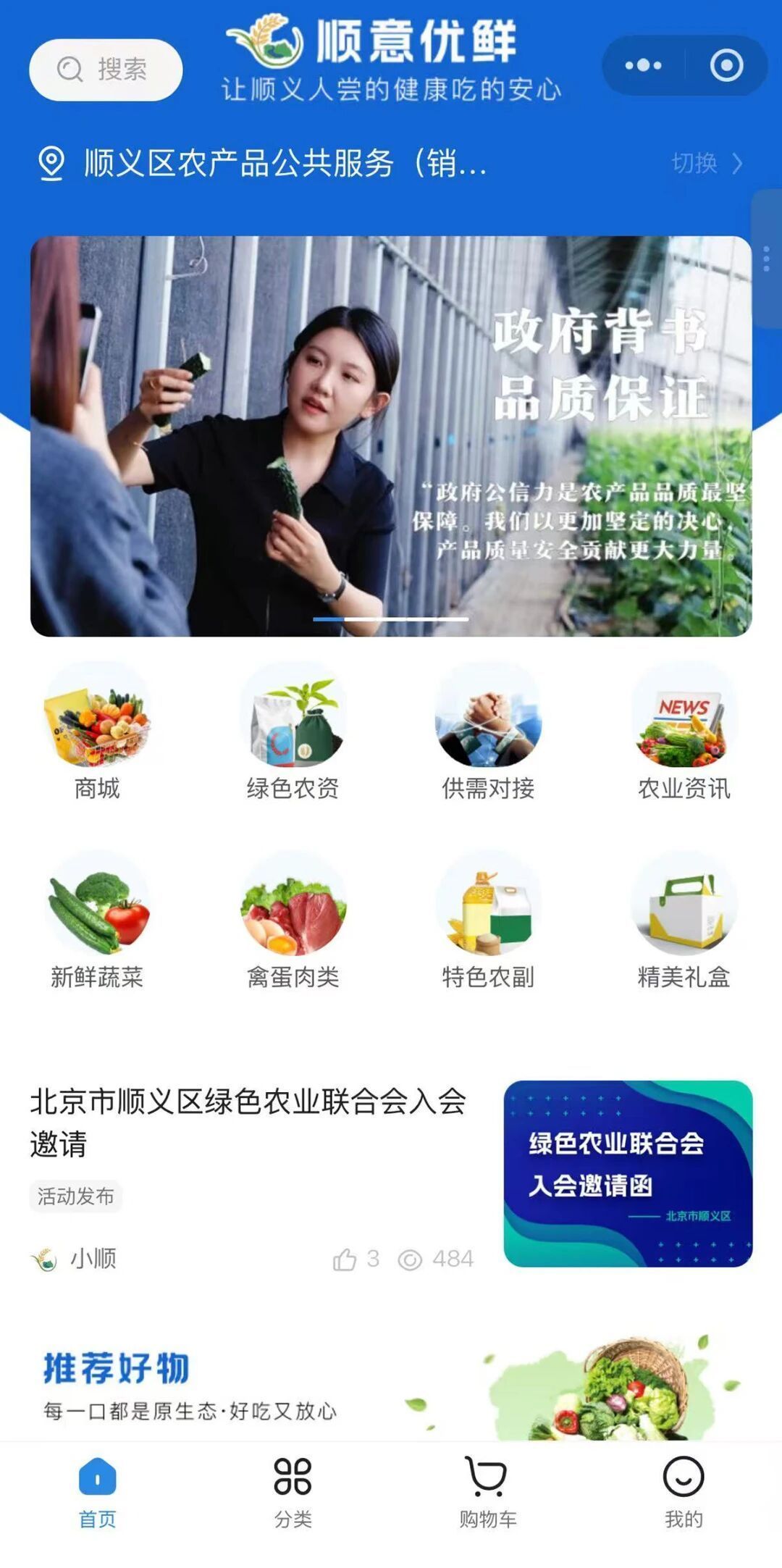The width and height of the screenshot is (782, 1568).
Task: Open the 农业资讯 news section
Action: pos(684,731)
